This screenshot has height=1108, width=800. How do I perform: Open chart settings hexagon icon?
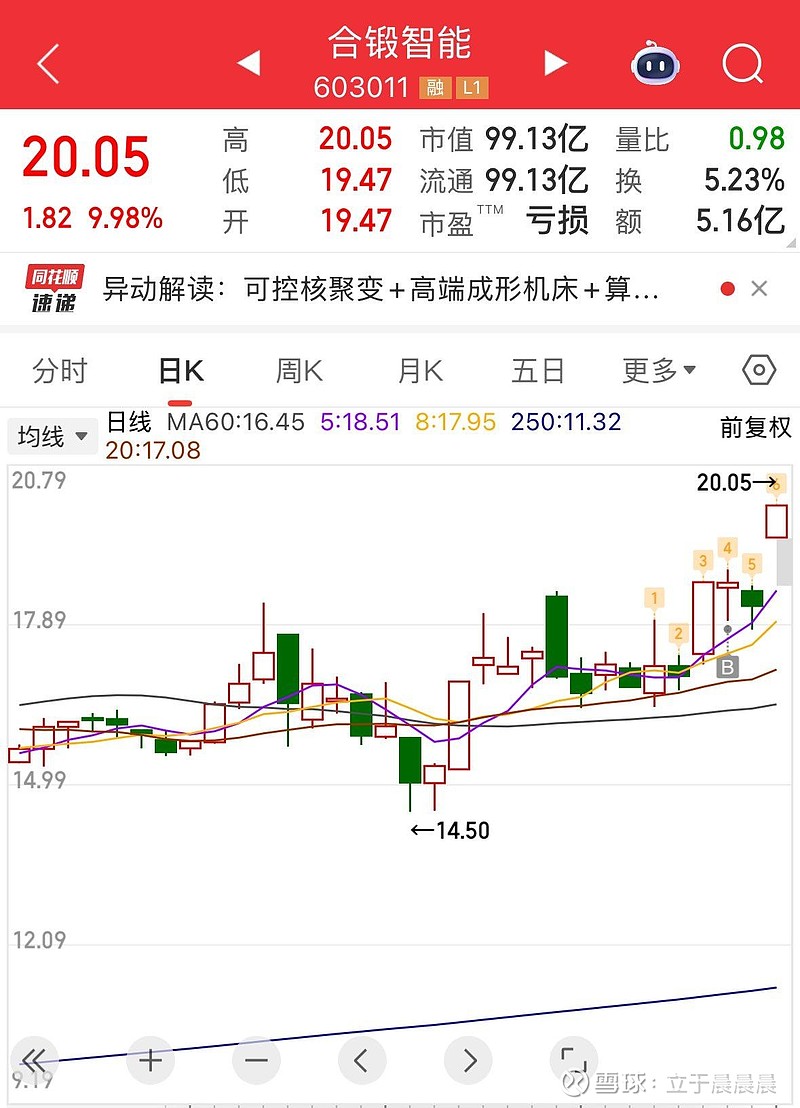pyautogui.click(x=759, y=371)
